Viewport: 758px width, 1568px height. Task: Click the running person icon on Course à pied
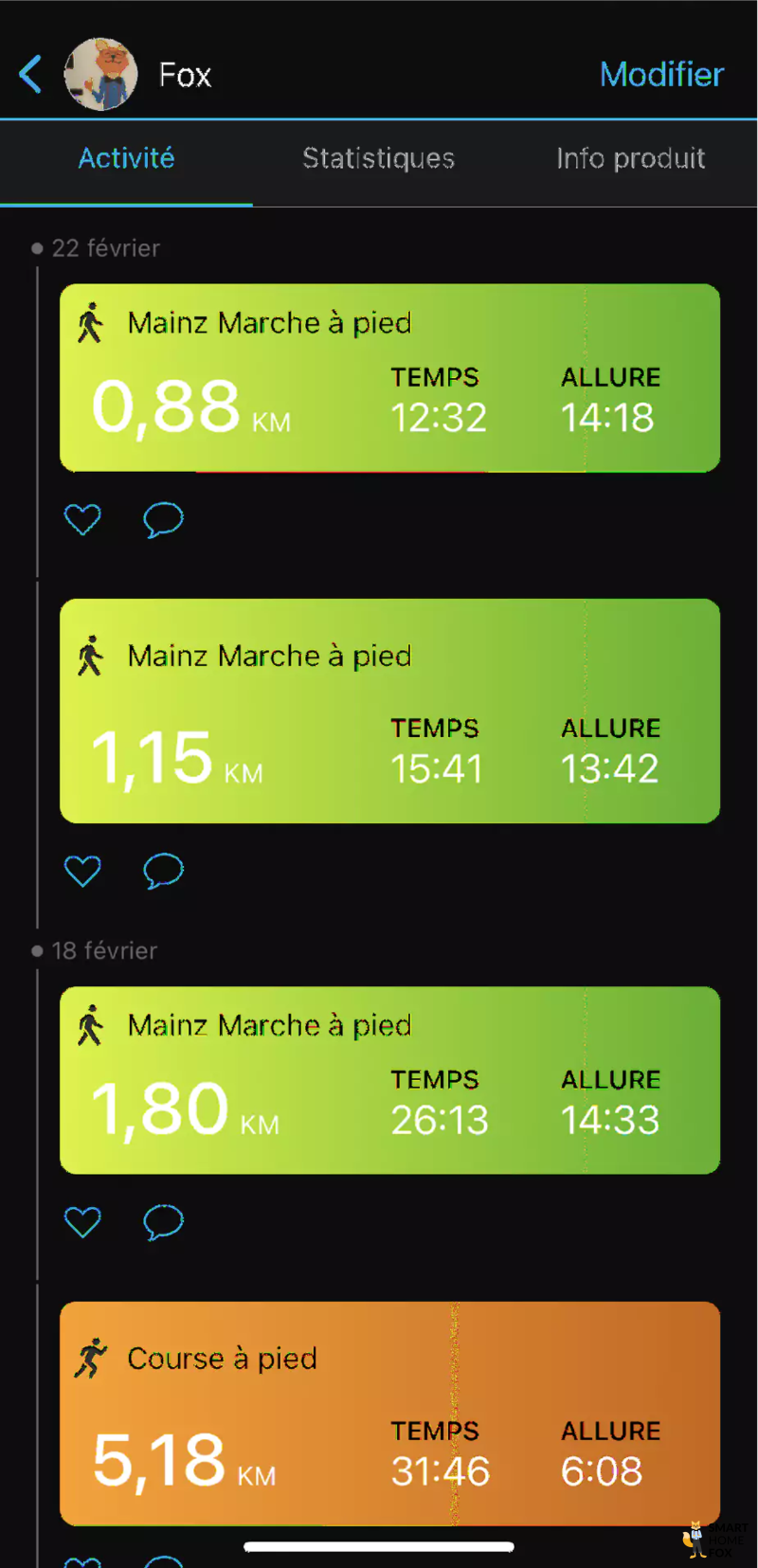[91, 1358]
